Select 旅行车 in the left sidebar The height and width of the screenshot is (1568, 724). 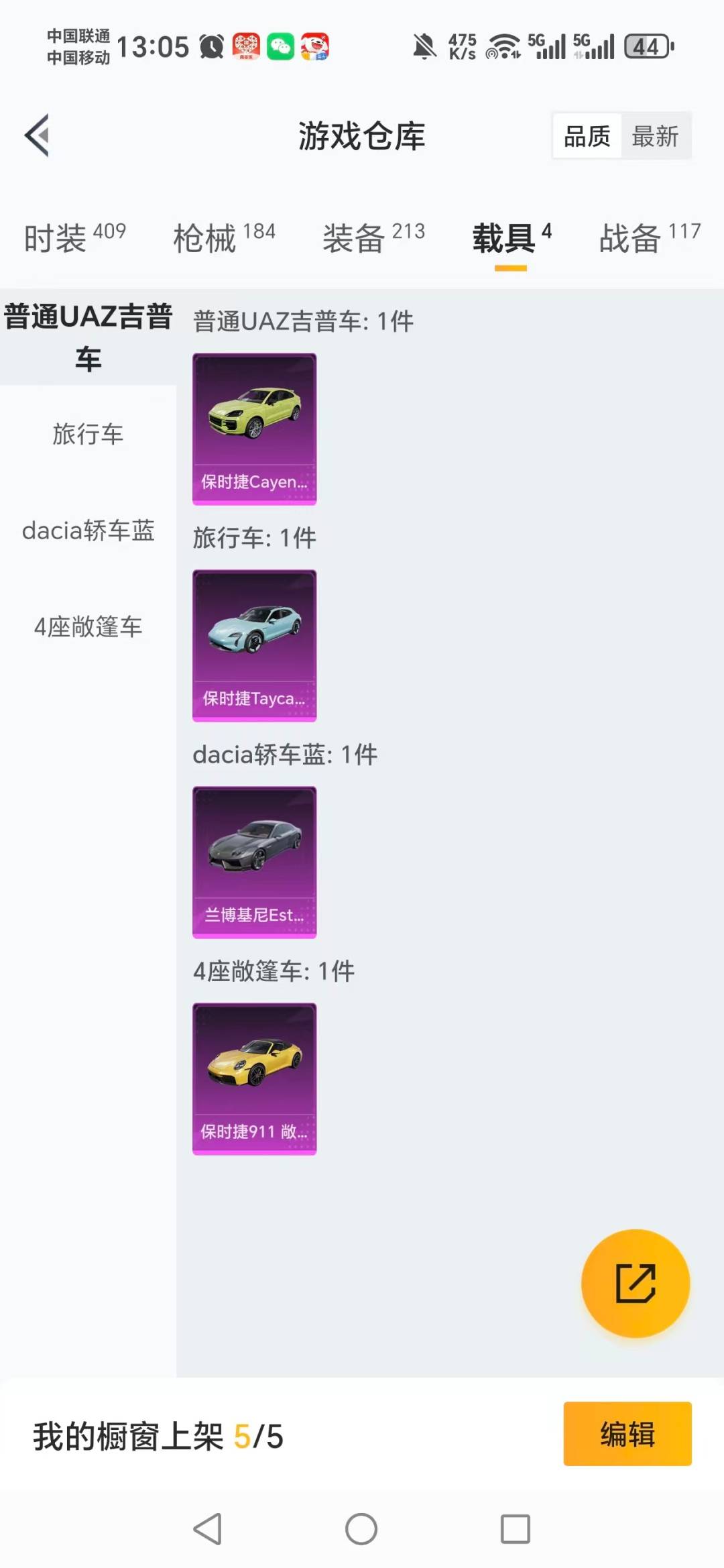coord(88,435)
